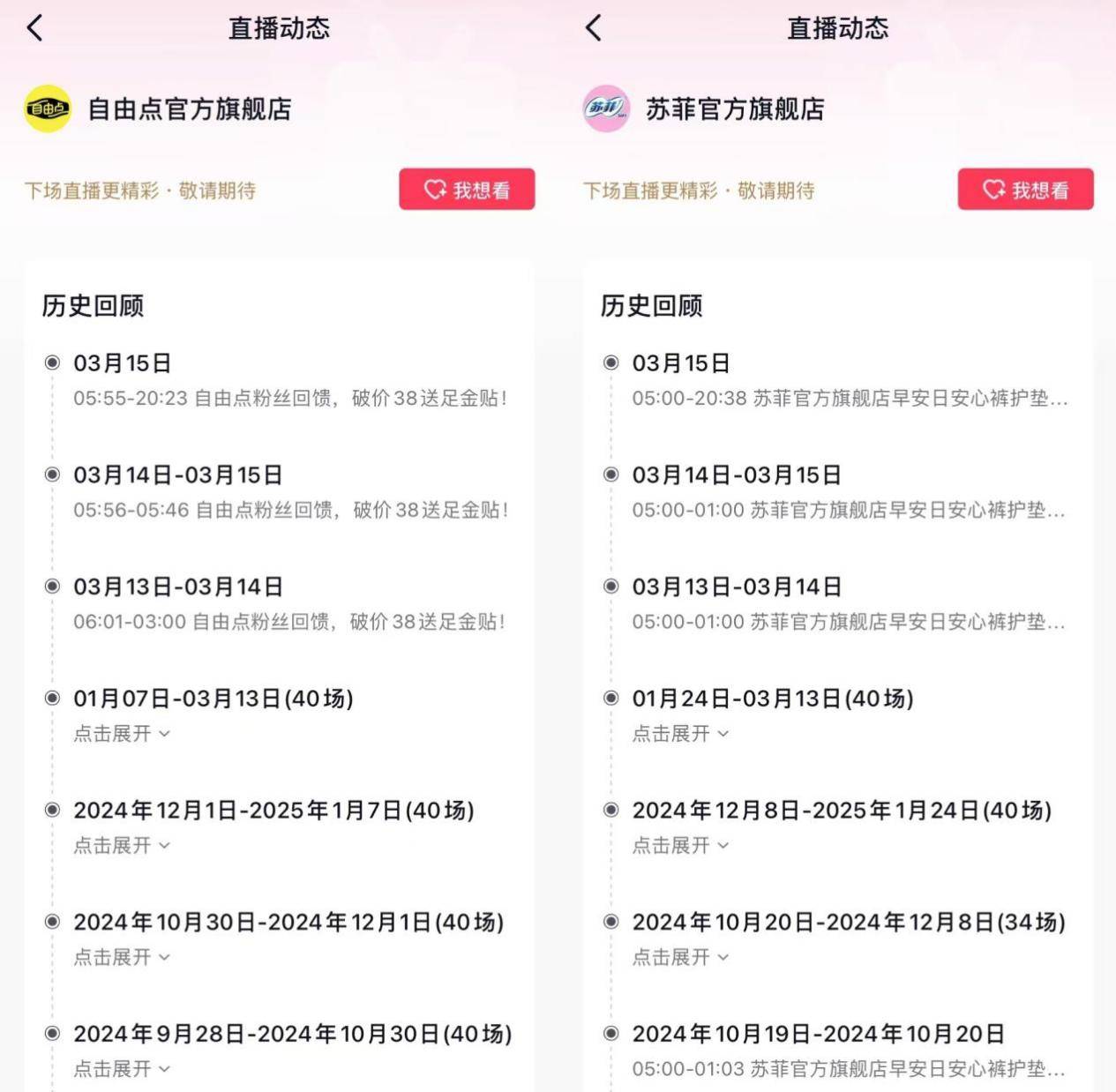Open 自由点 03月15日 05:55-20:23 live record
This screenshot has height=1092, width=1116.
tap(289, 398)
